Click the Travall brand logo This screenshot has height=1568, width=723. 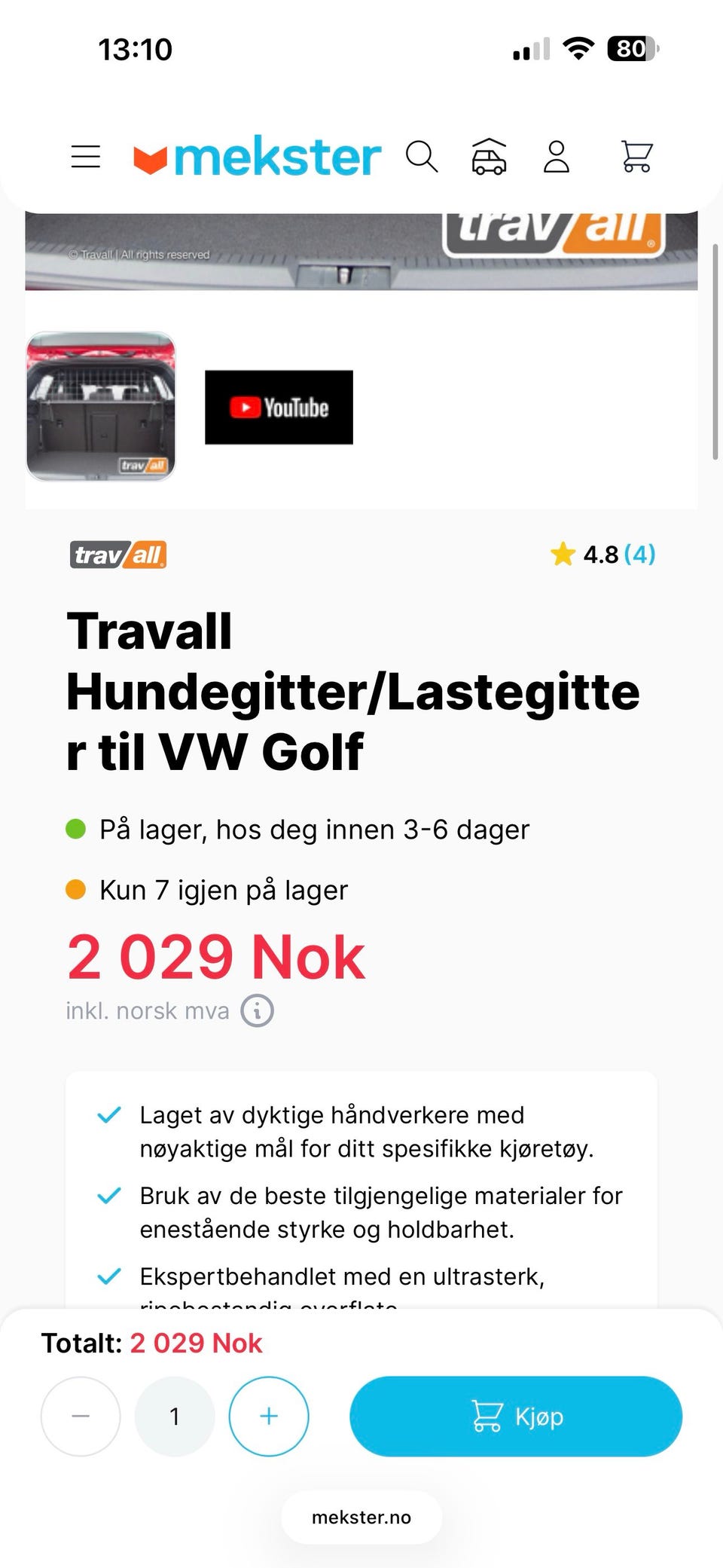click(117, 555)
